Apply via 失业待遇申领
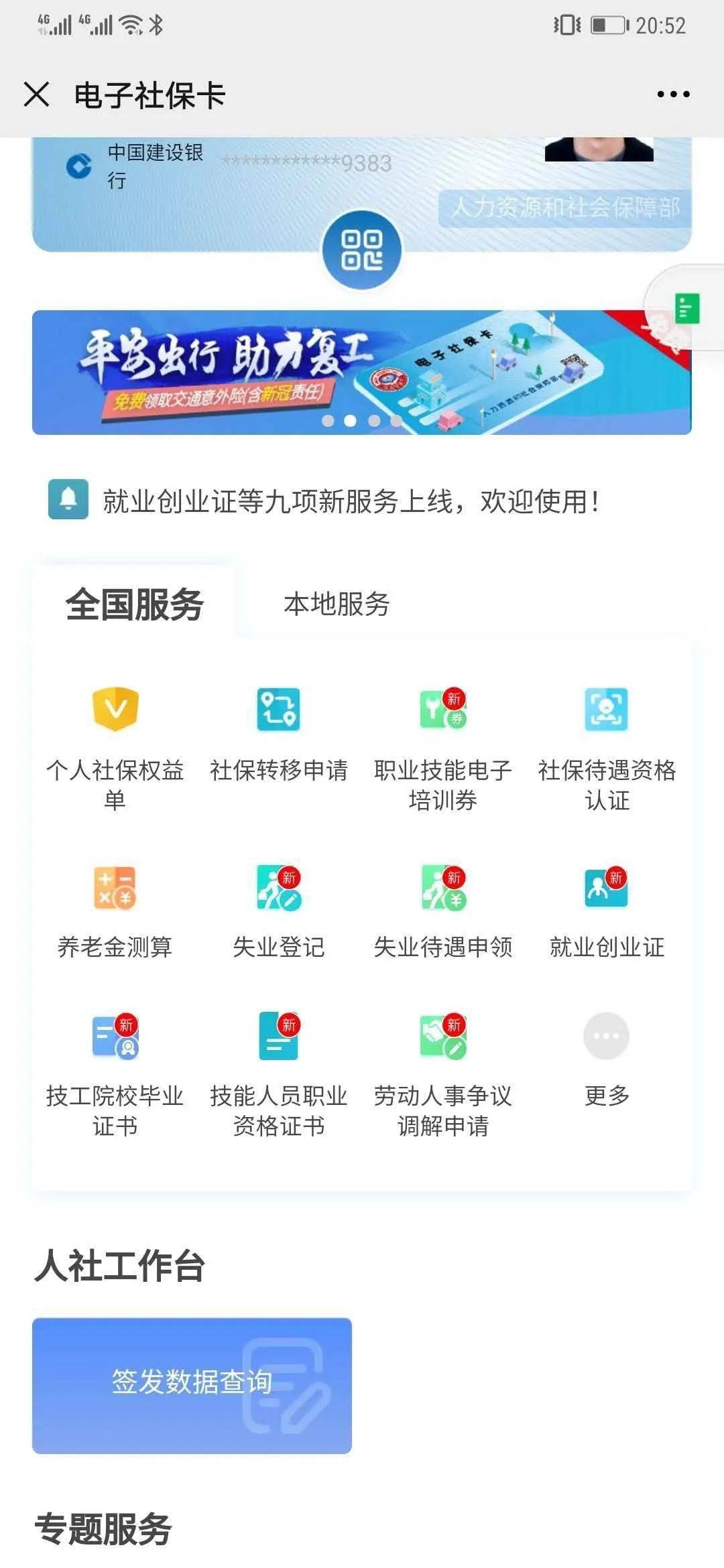The height and width of the screenshot is (1568, 724). coord(442,911)
